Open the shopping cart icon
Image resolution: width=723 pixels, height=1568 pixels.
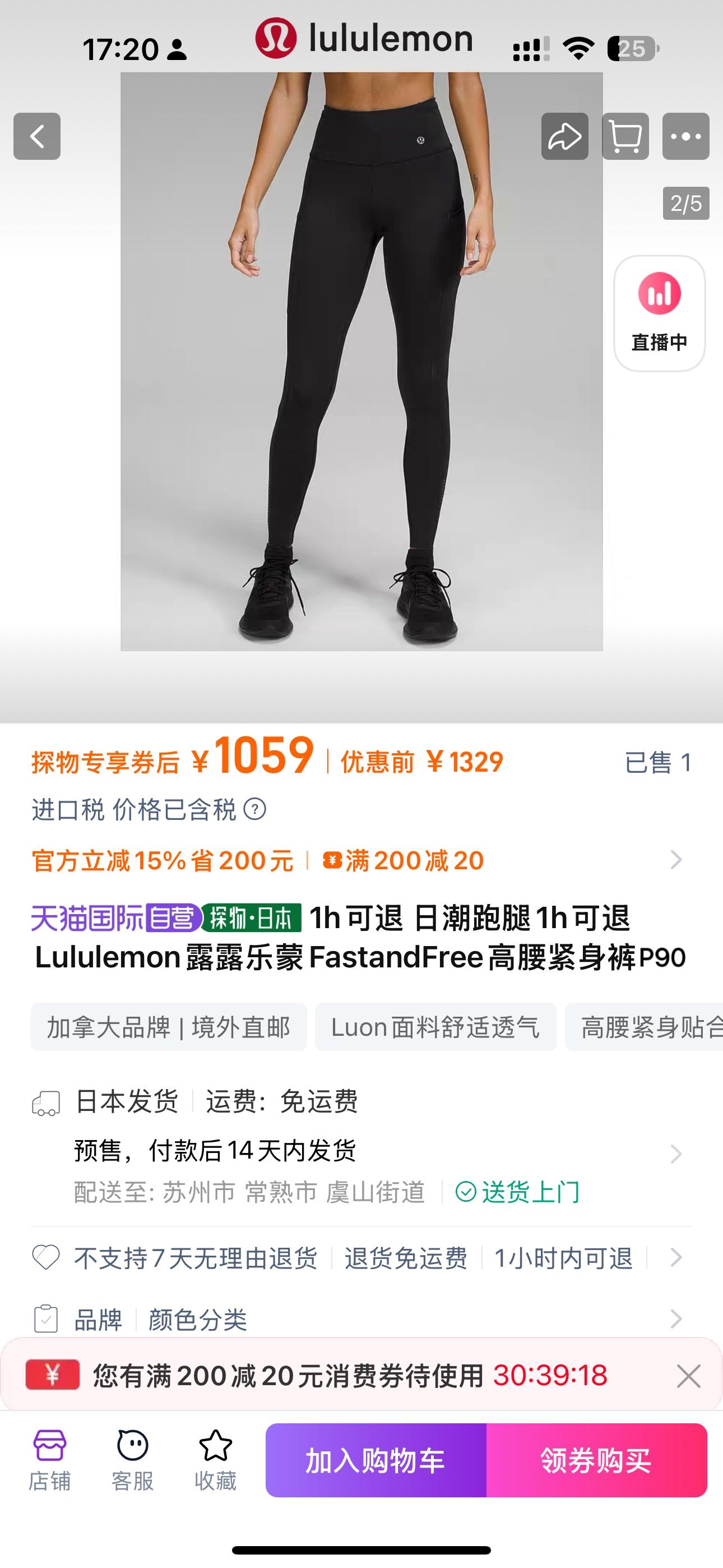[x=625, y=136]
